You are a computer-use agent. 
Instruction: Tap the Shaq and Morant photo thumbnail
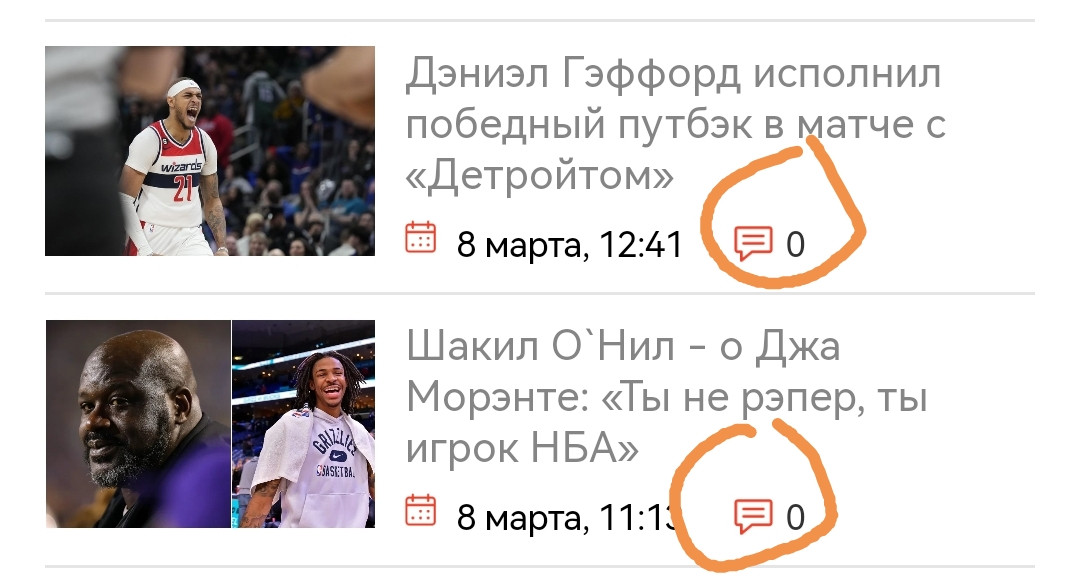click(x=210, y=424)
